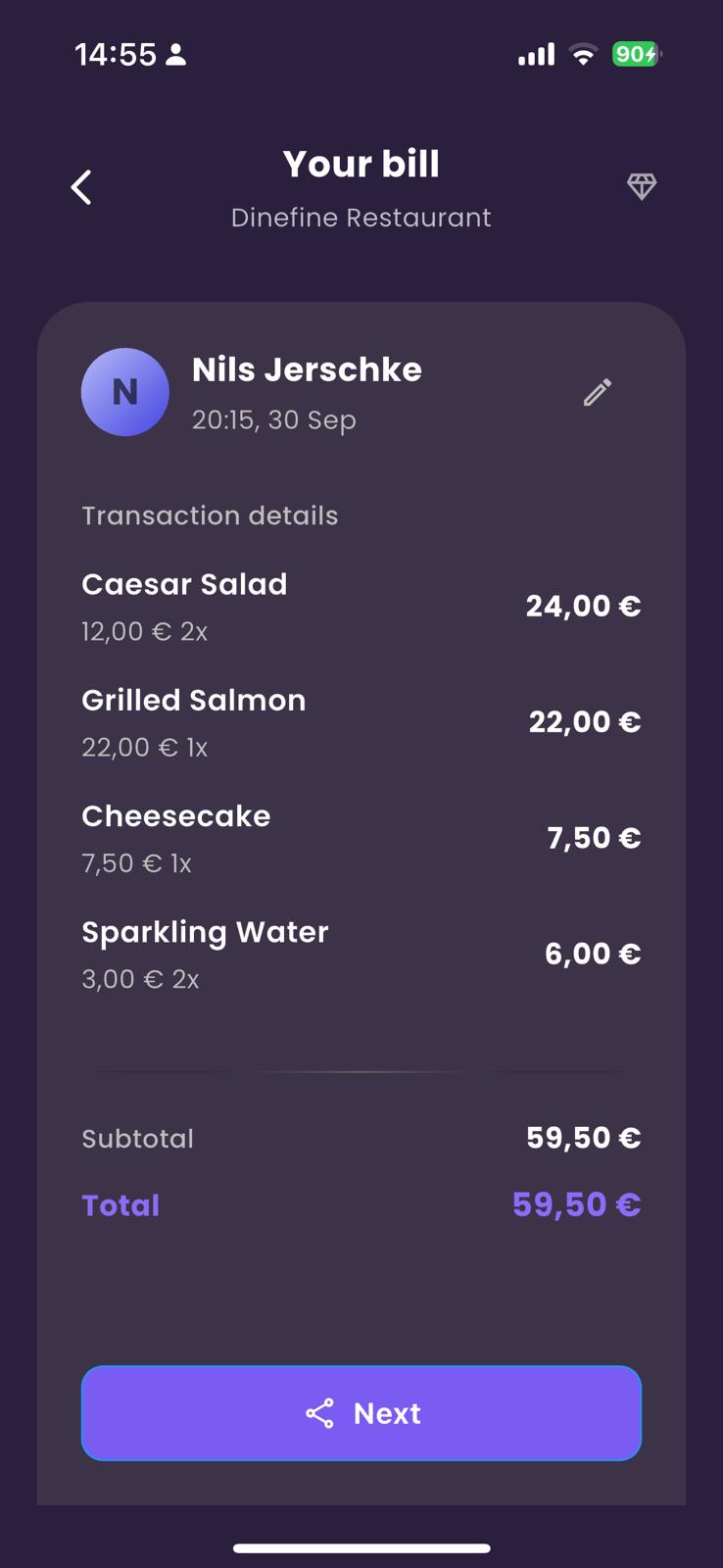The height and width of the screenshot is (1568, 723).
Task: Tap the Subtotal amount
Action: point(584,1137)
